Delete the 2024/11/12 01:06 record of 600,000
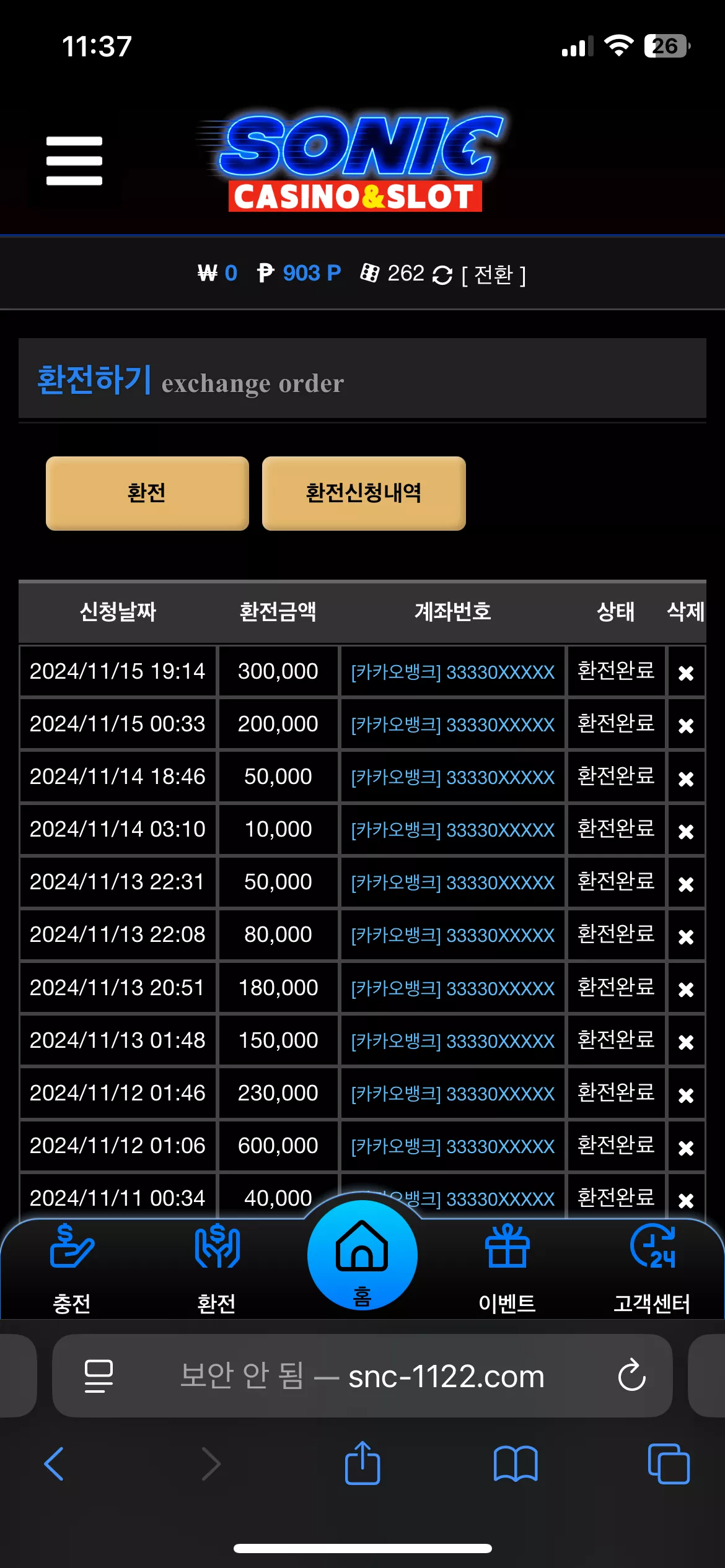 pos(686,1148)
